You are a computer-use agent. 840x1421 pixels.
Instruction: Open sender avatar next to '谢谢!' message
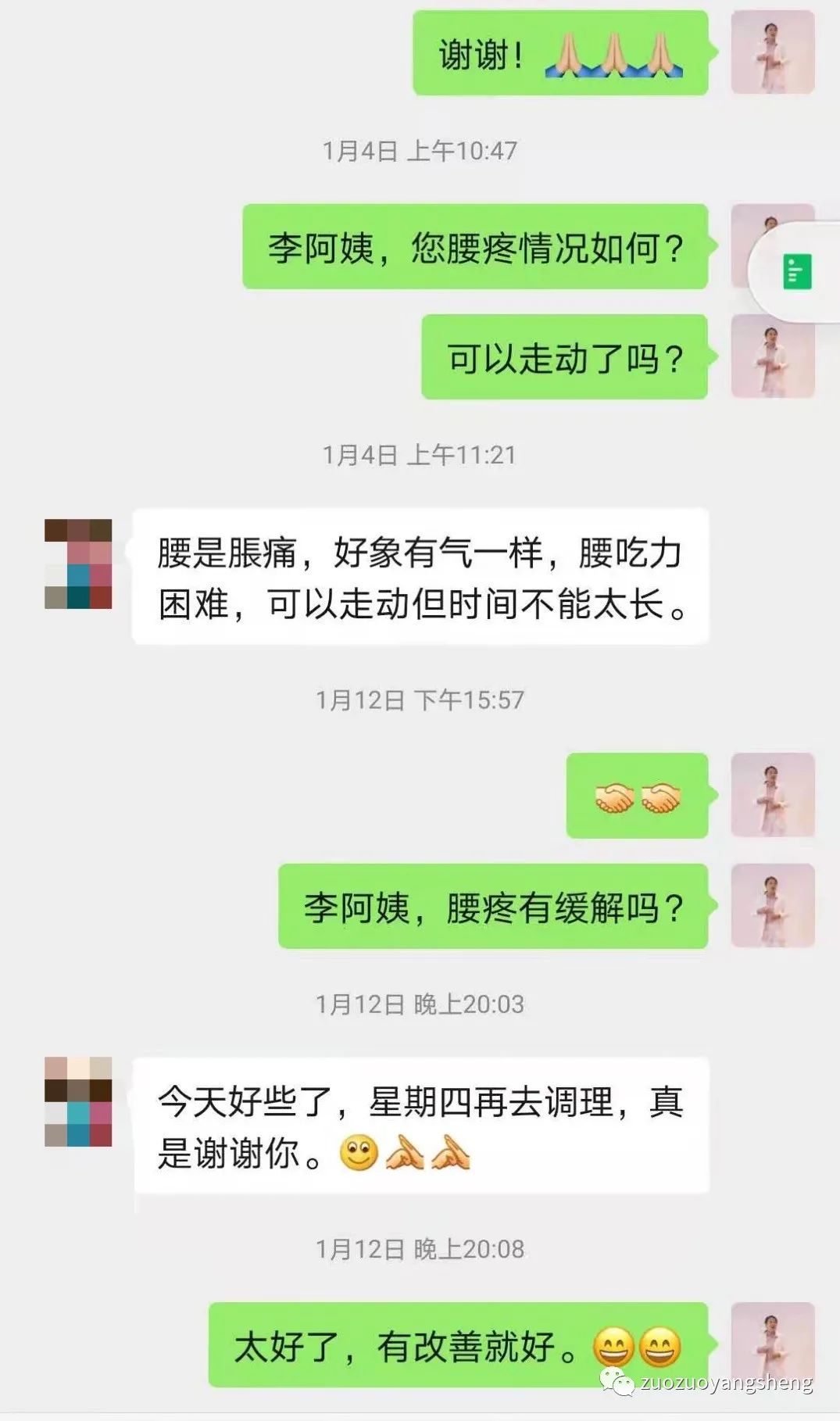coord(774,53)
